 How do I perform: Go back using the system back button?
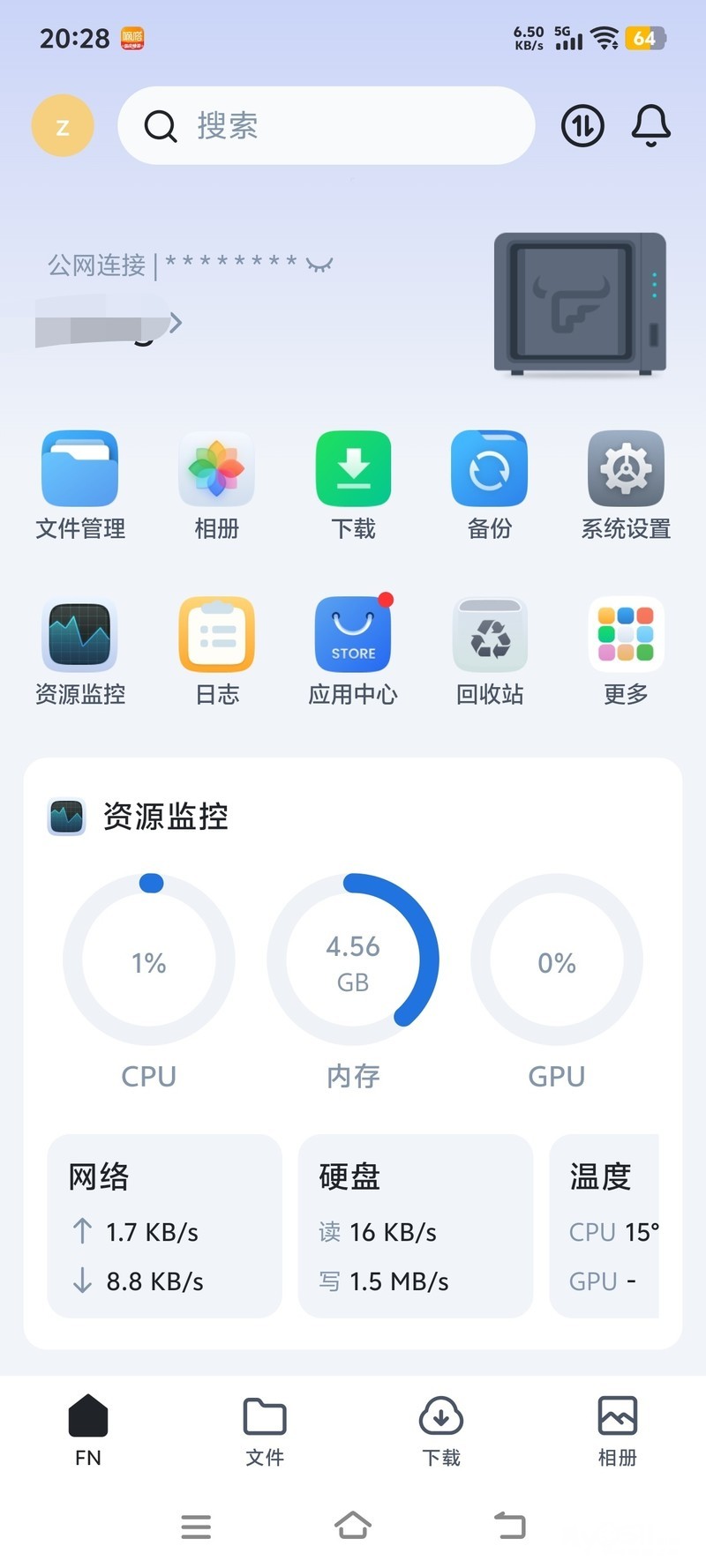point(509,1525)
